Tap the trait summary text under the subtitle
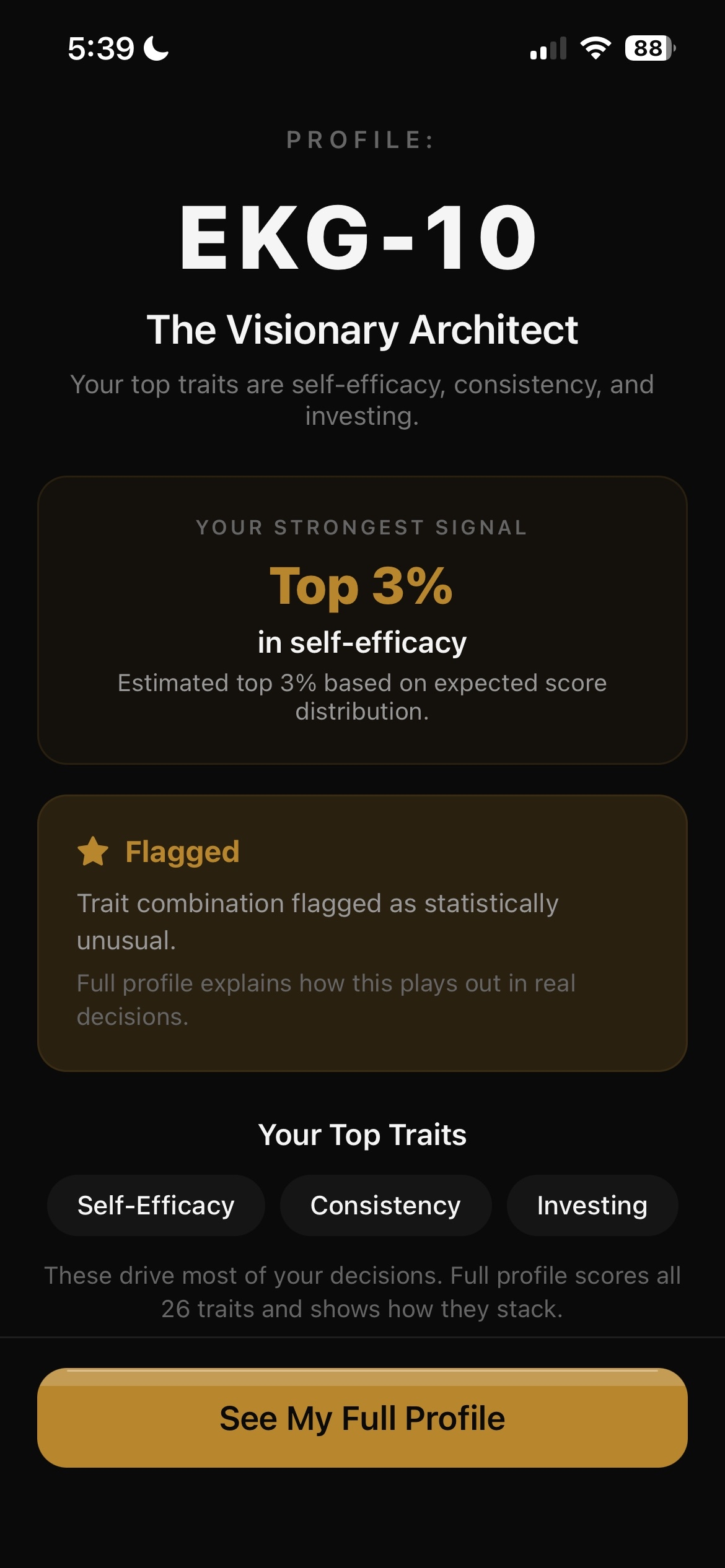The image size is (725, 1568). [362, 399]
